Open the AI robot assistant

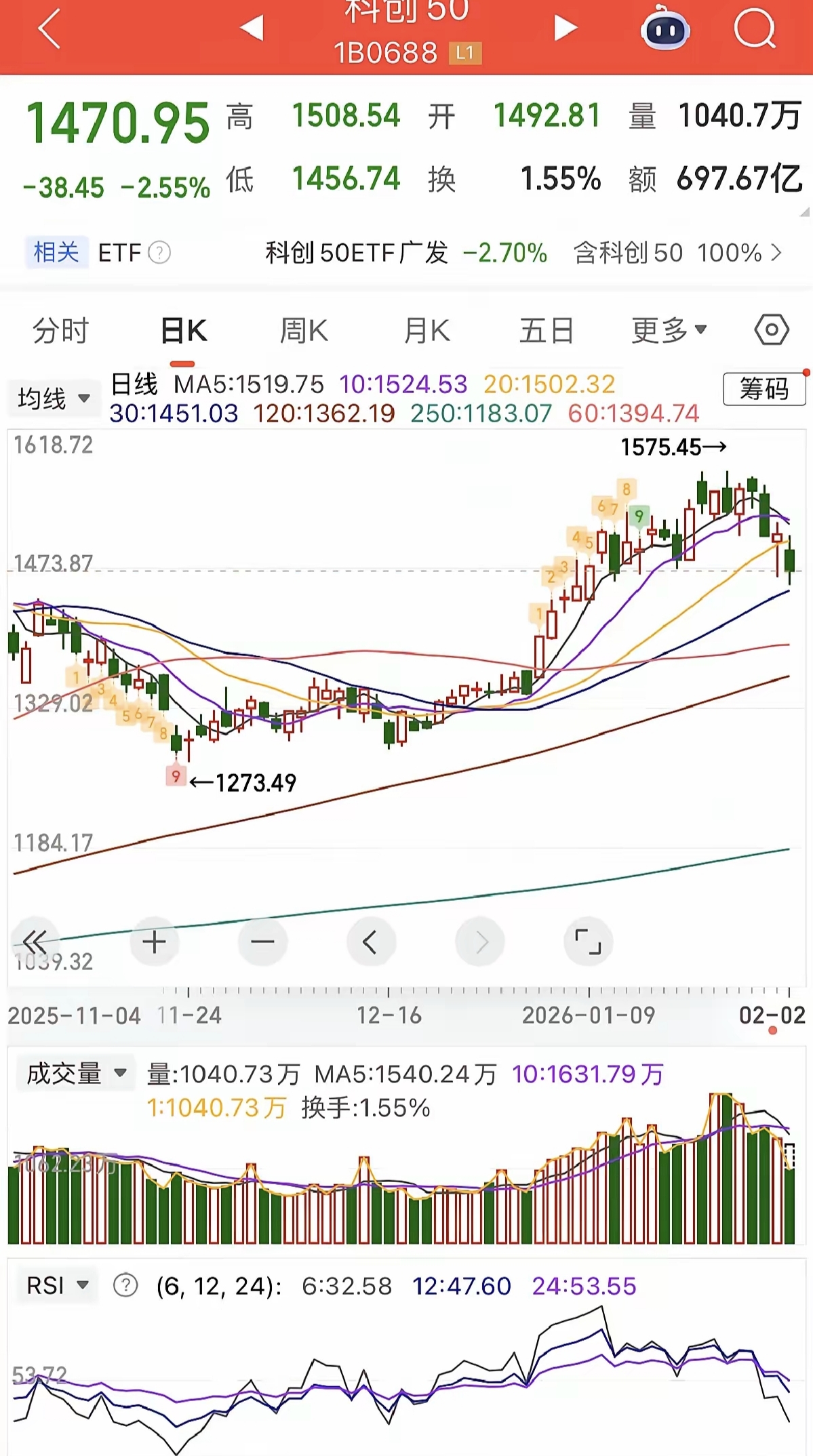(665, 28)
